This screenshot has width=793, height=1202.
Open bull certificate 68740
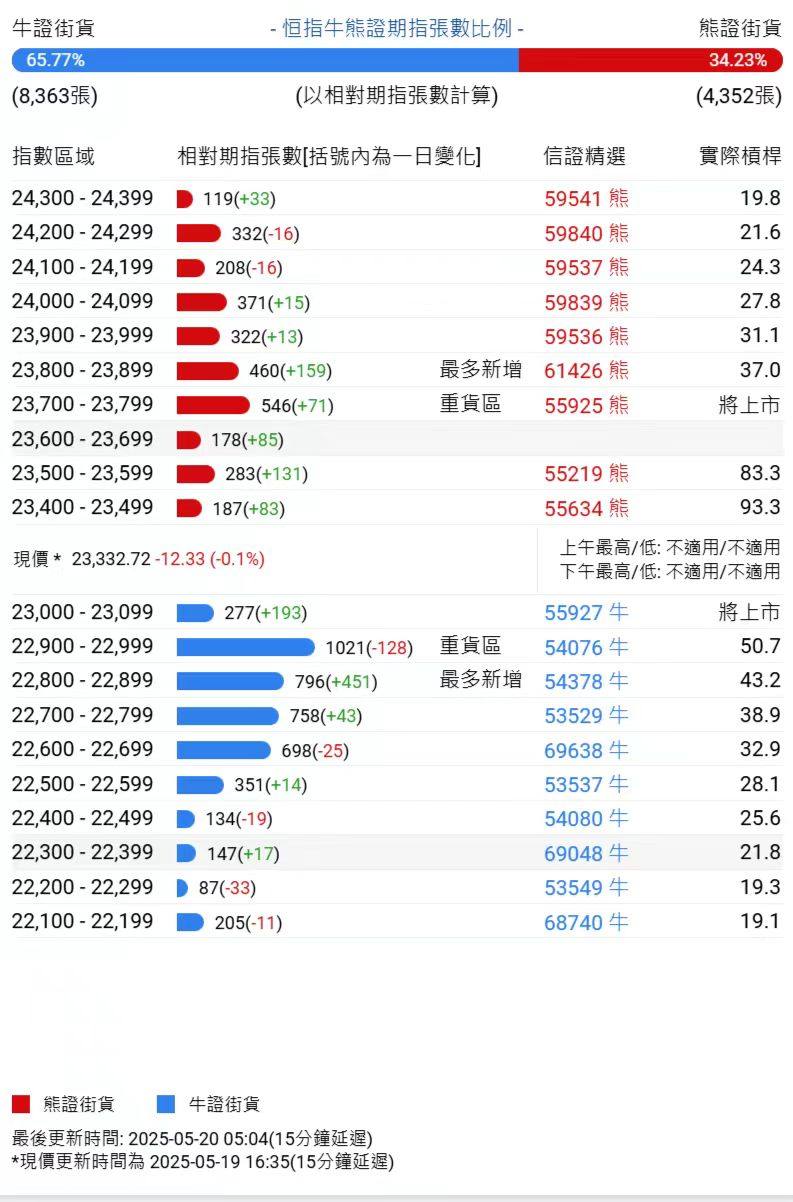(x=586, y=922)
